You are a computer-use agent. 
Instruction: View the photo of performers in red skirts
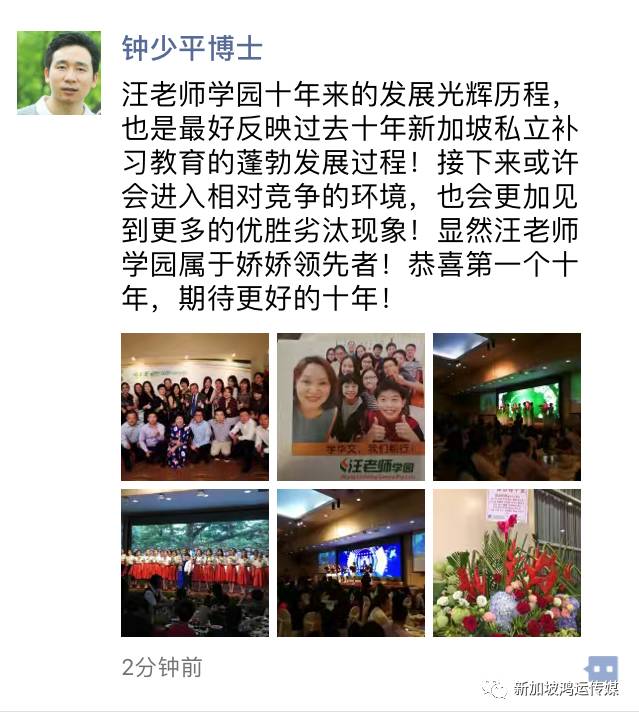195,563
